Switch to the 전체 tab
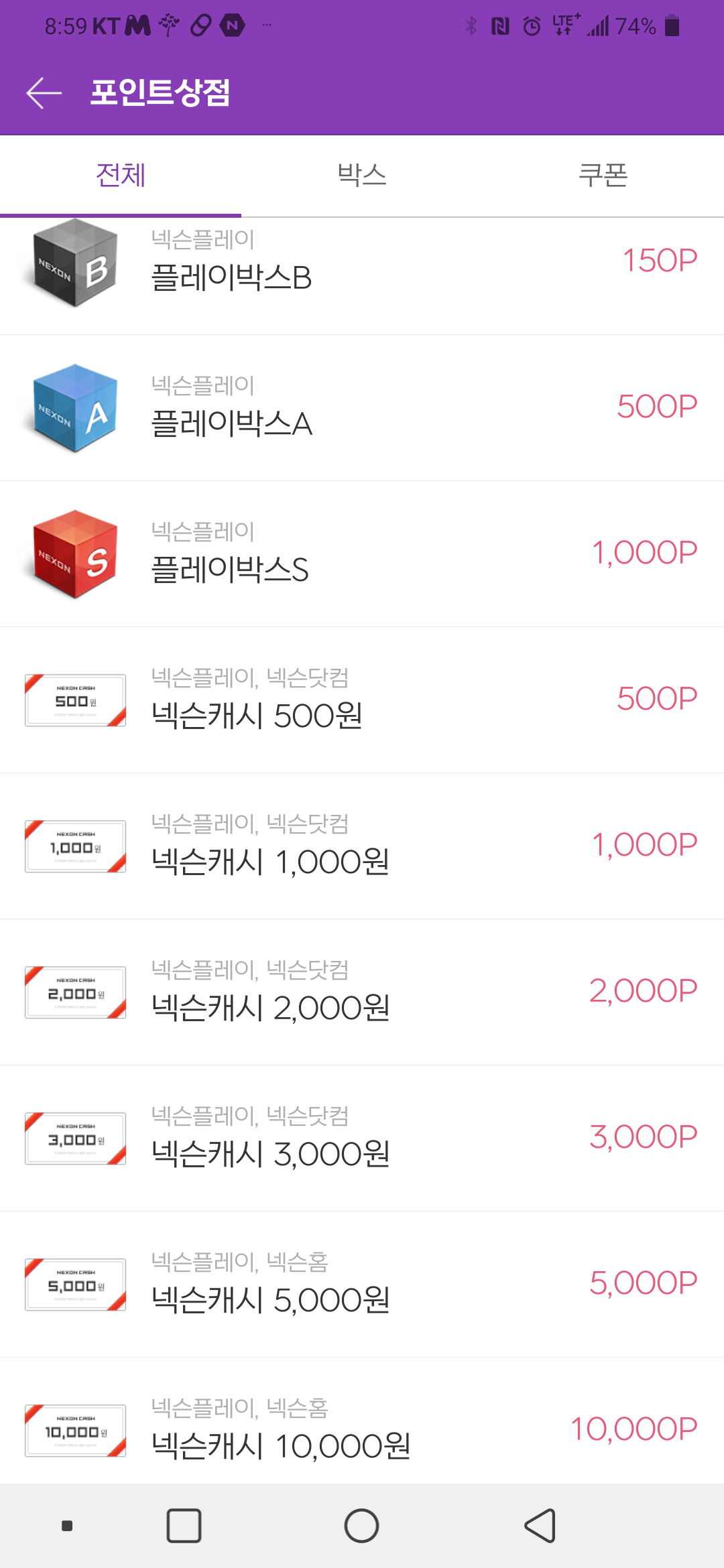The width and height of the screenshot is (724, 1568). click(121, 176)
